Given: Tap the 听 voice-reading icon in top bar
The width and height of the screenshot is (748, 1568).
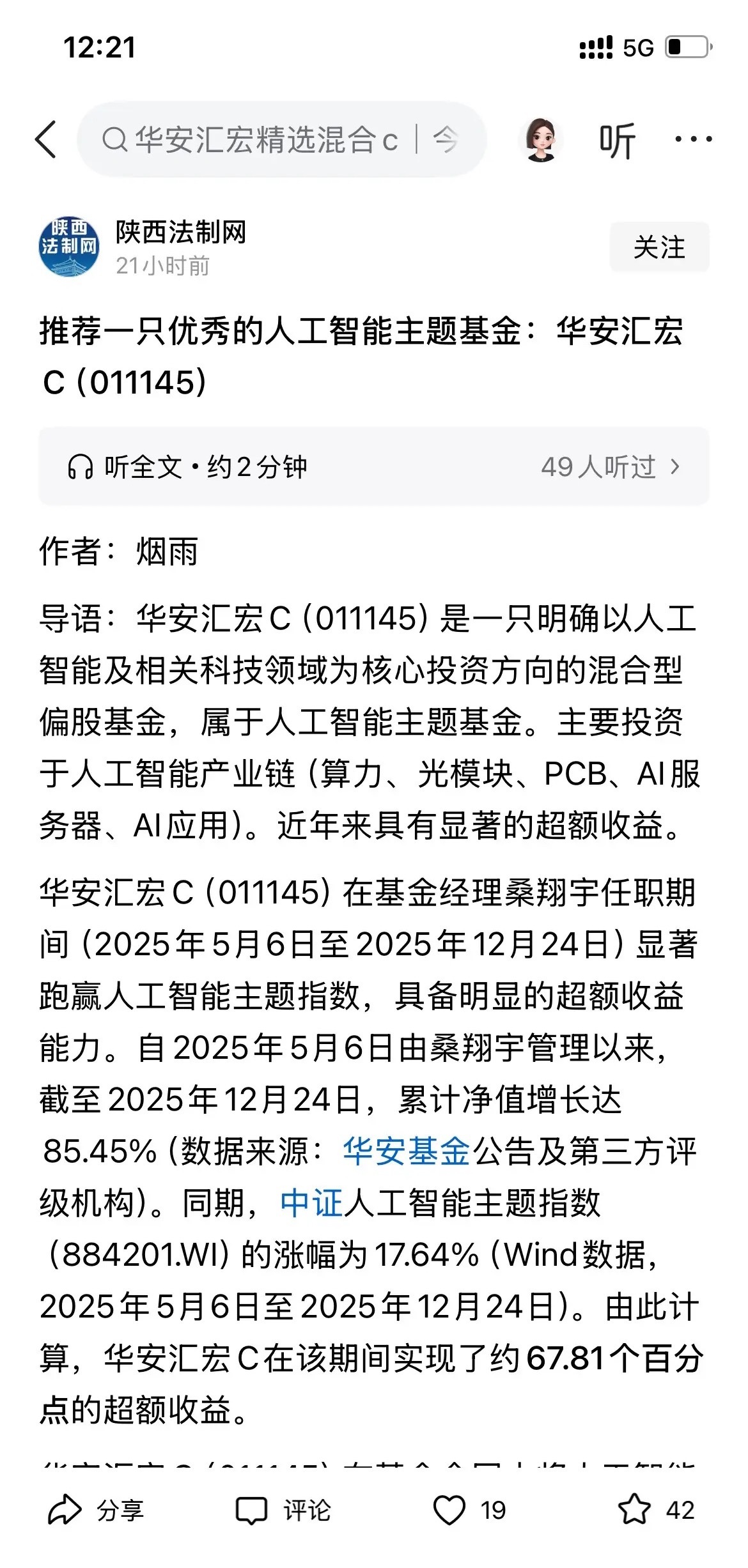Looking at the screenshot, I should pos(618,141).
